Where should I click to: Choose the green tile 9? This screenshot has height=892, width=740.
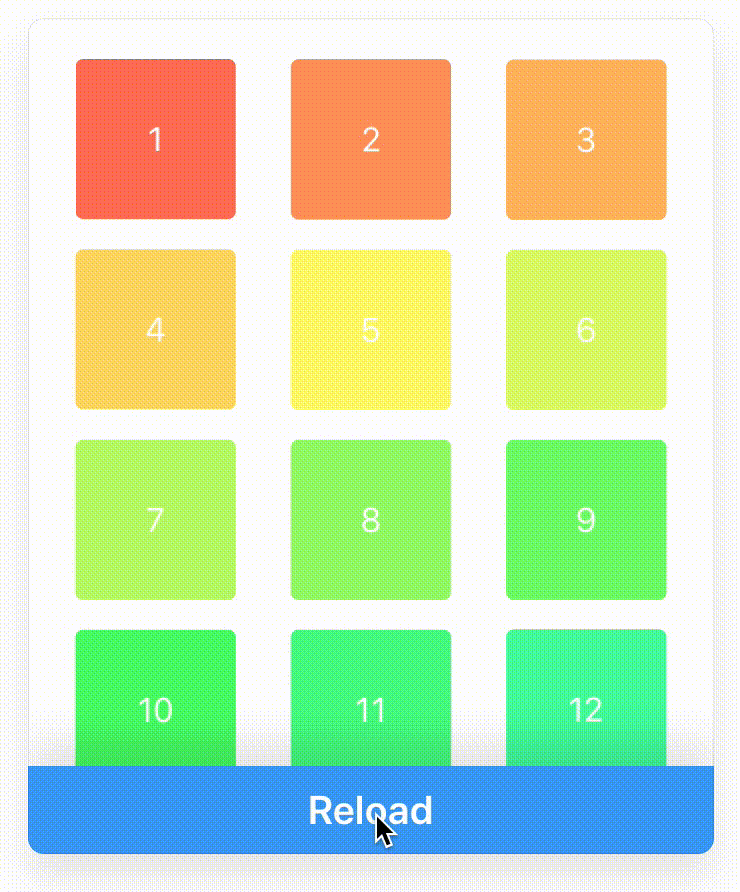[x=586, y=519]
